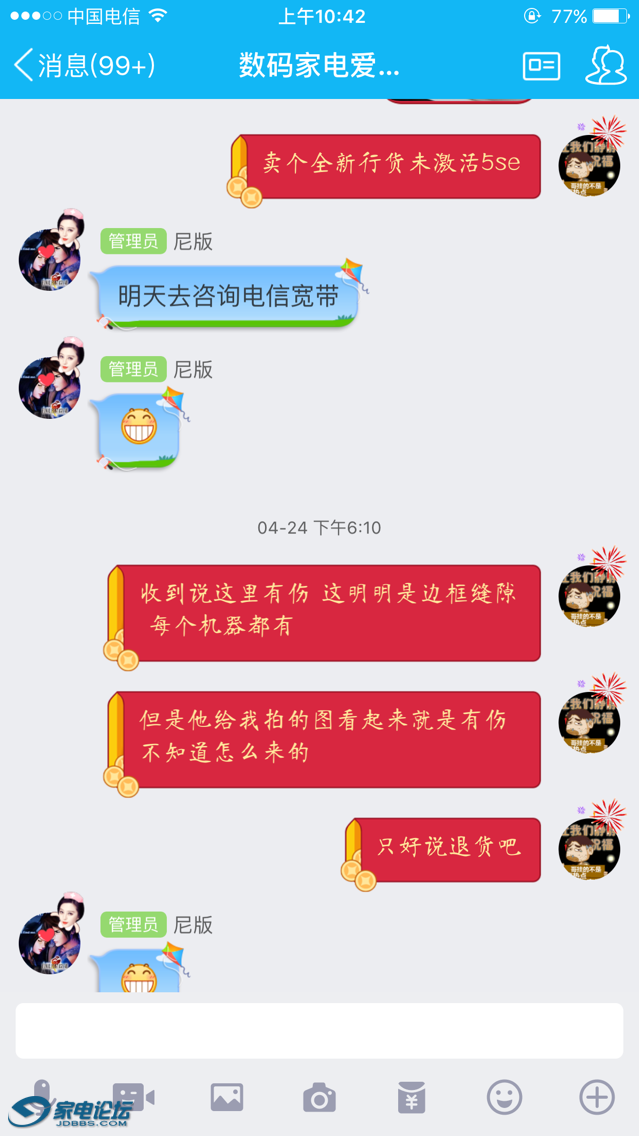Image resolution: width=639 pixels, height=1136 pixels.
Task: Open the group apps card icon
Action: click(x=541, y=66)
